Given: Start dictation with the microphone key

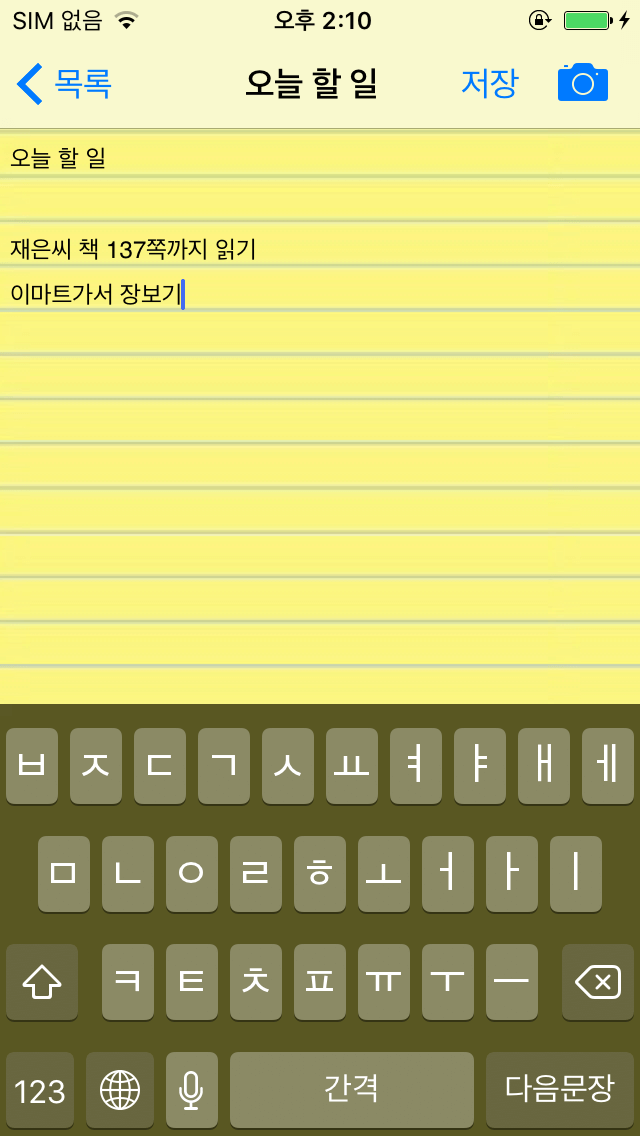Looking at the screenshot, I should click(x=191, y=1090).
